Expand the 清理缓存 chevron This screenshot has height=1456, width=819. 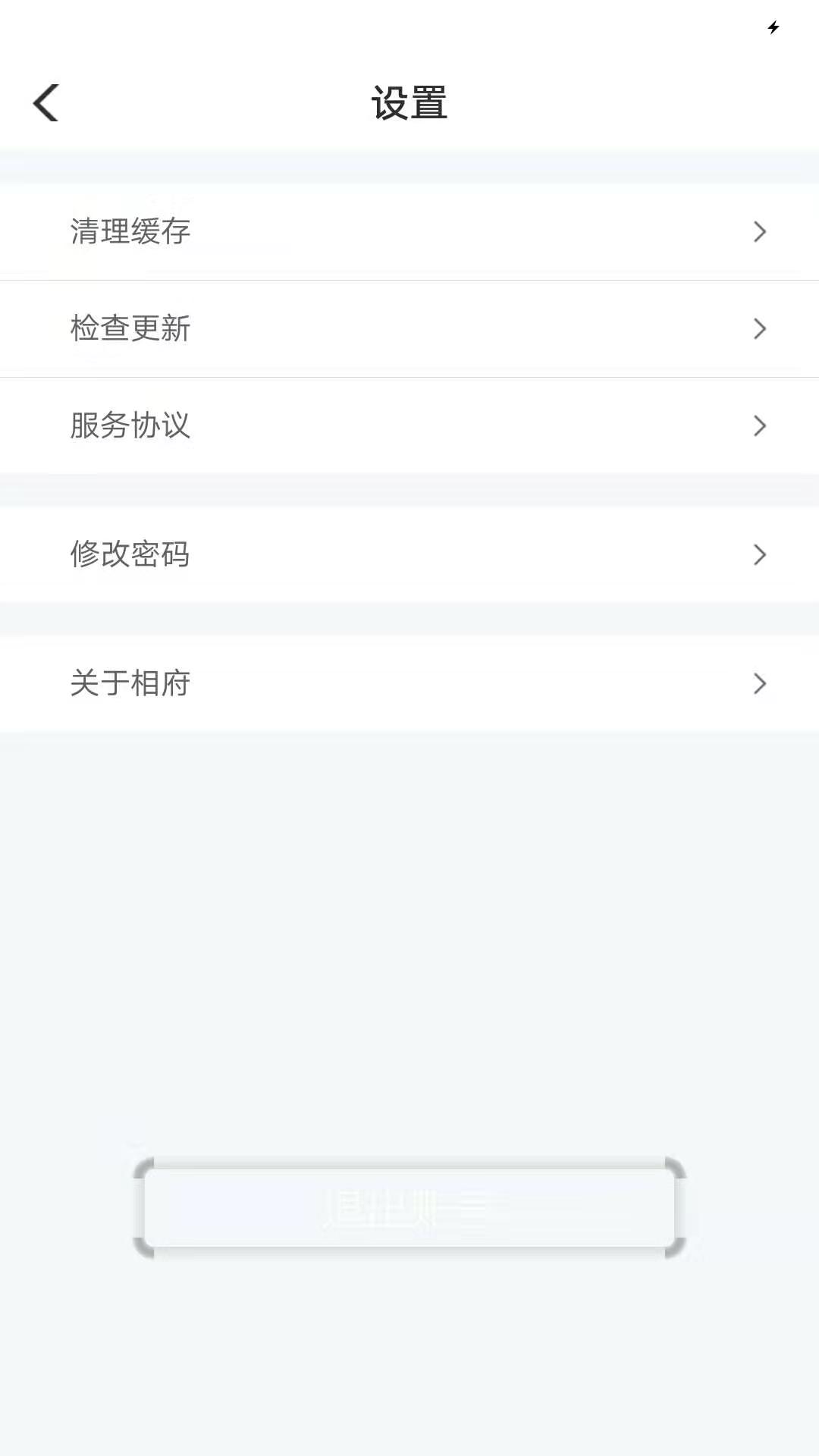click(x=760, y=231)
